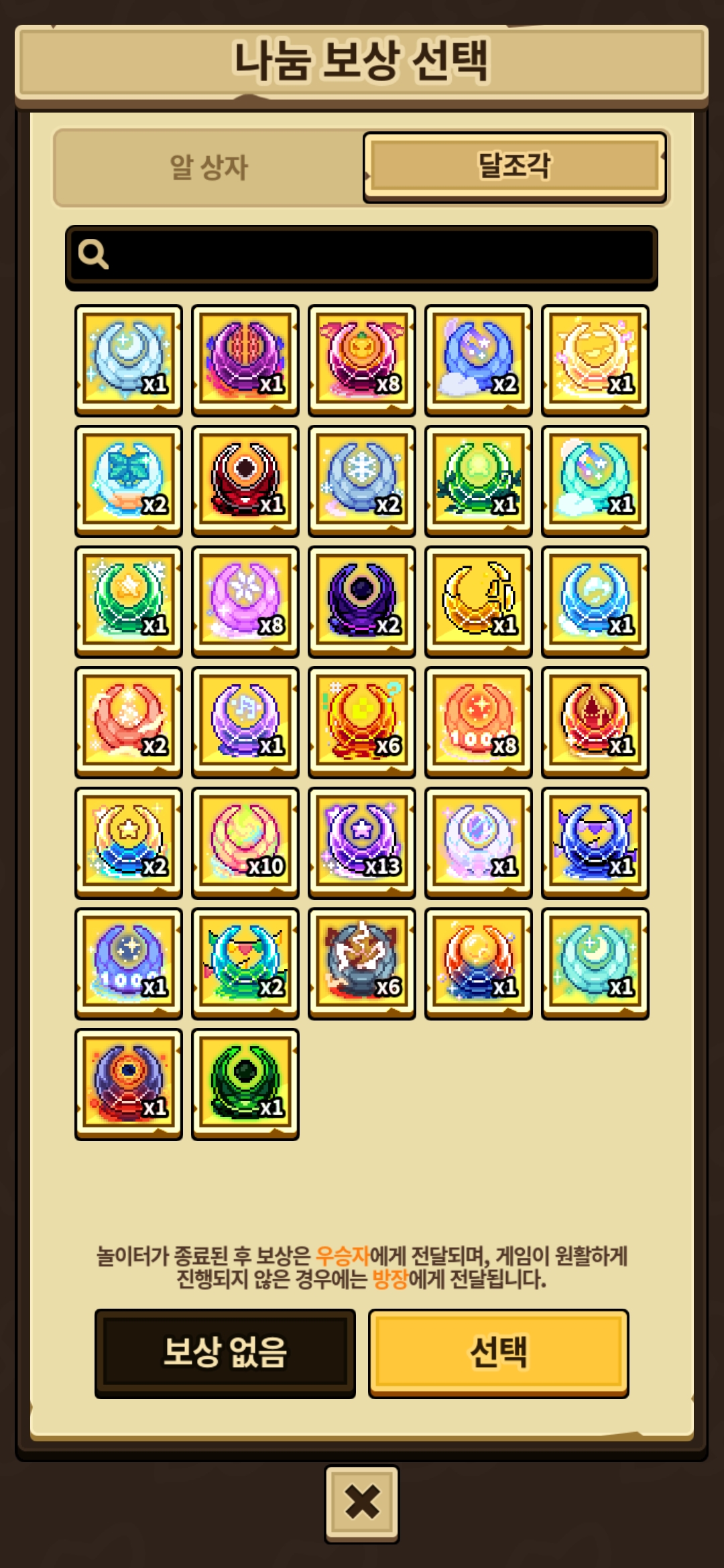Select the dark purple black-orb moon piece
The width and height of the screenshot is (724, 1568).
362,602
